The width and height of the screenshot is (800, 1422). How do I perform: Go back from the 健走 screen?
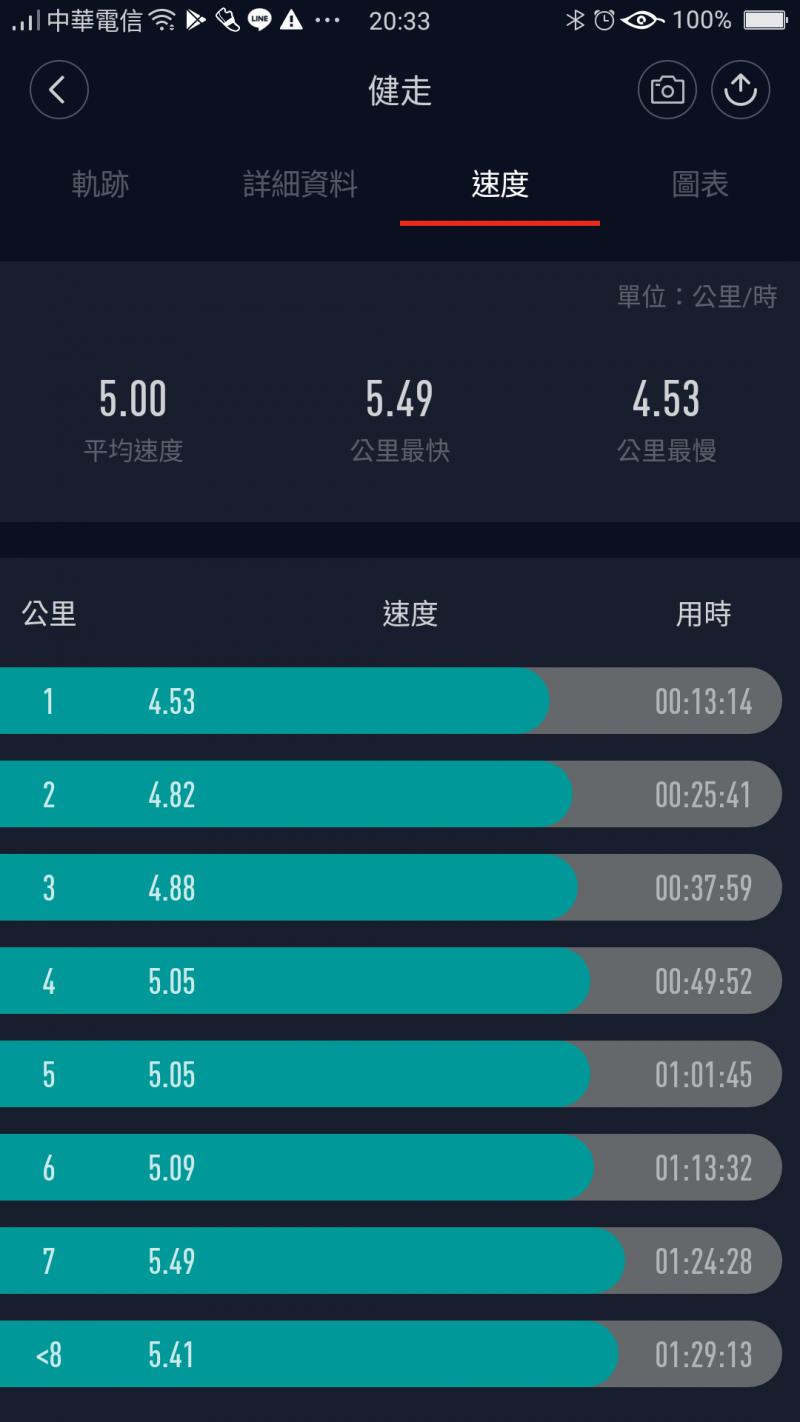pos(59,90)
